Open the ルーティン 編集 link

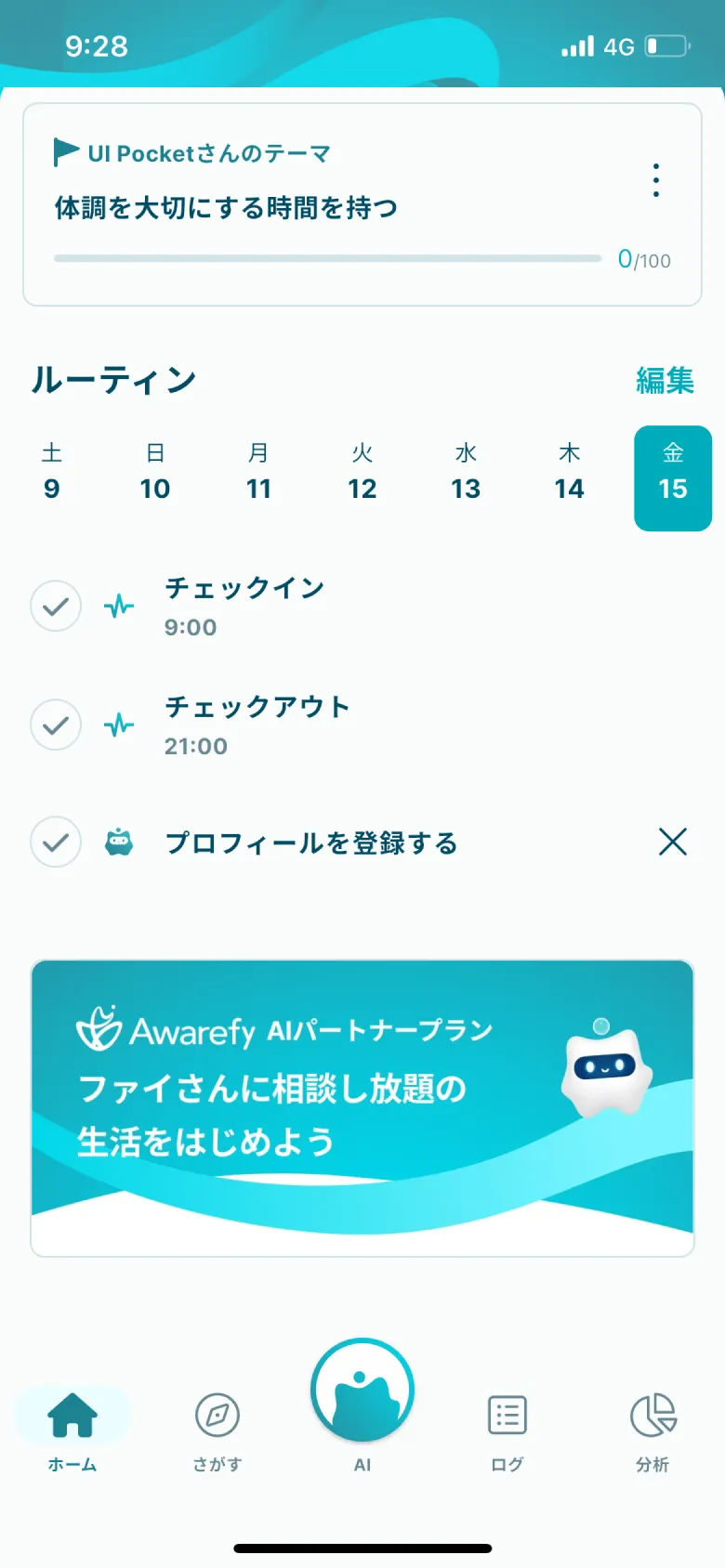pyautogui.click(x=664, y=381)
